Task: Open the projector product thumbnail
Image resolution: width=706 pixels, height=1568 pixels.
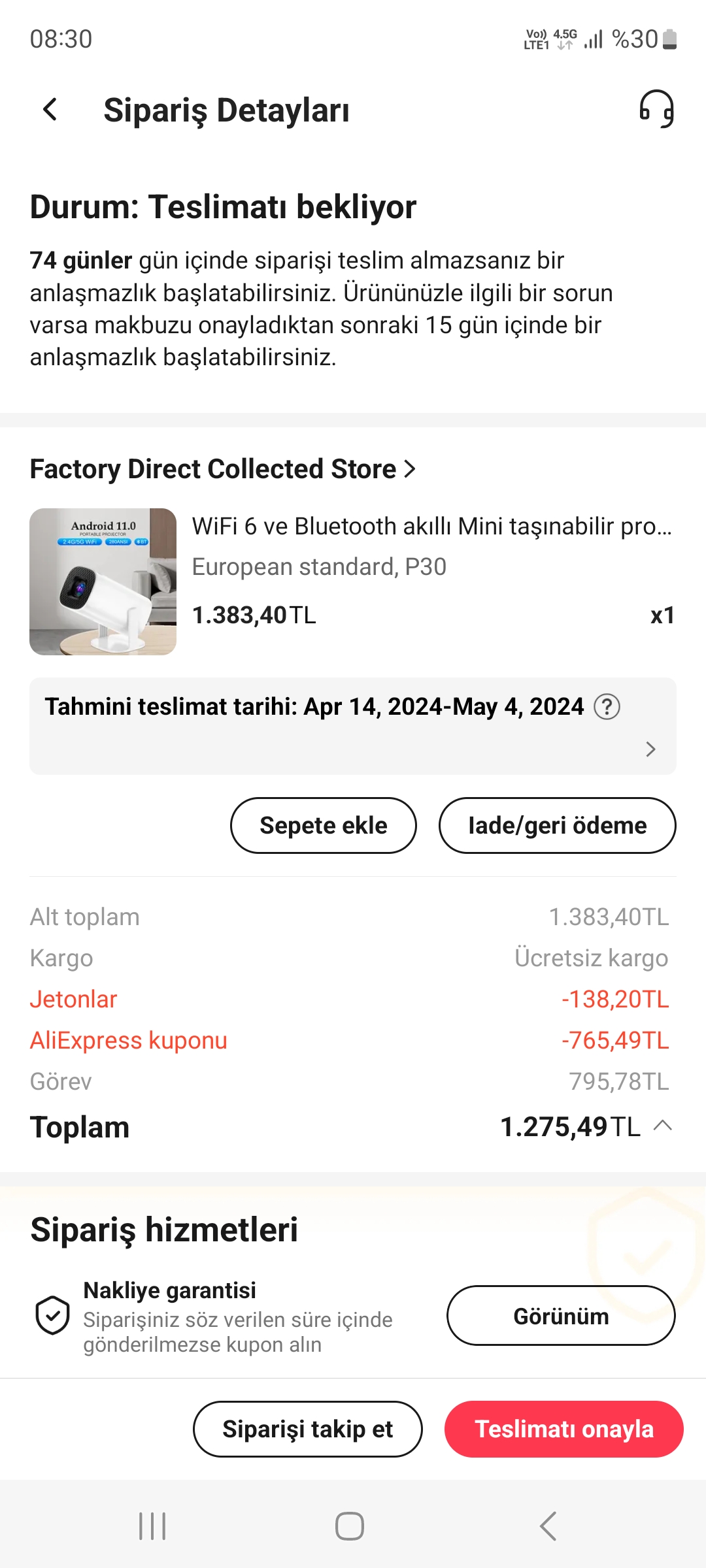Action: 103,581
